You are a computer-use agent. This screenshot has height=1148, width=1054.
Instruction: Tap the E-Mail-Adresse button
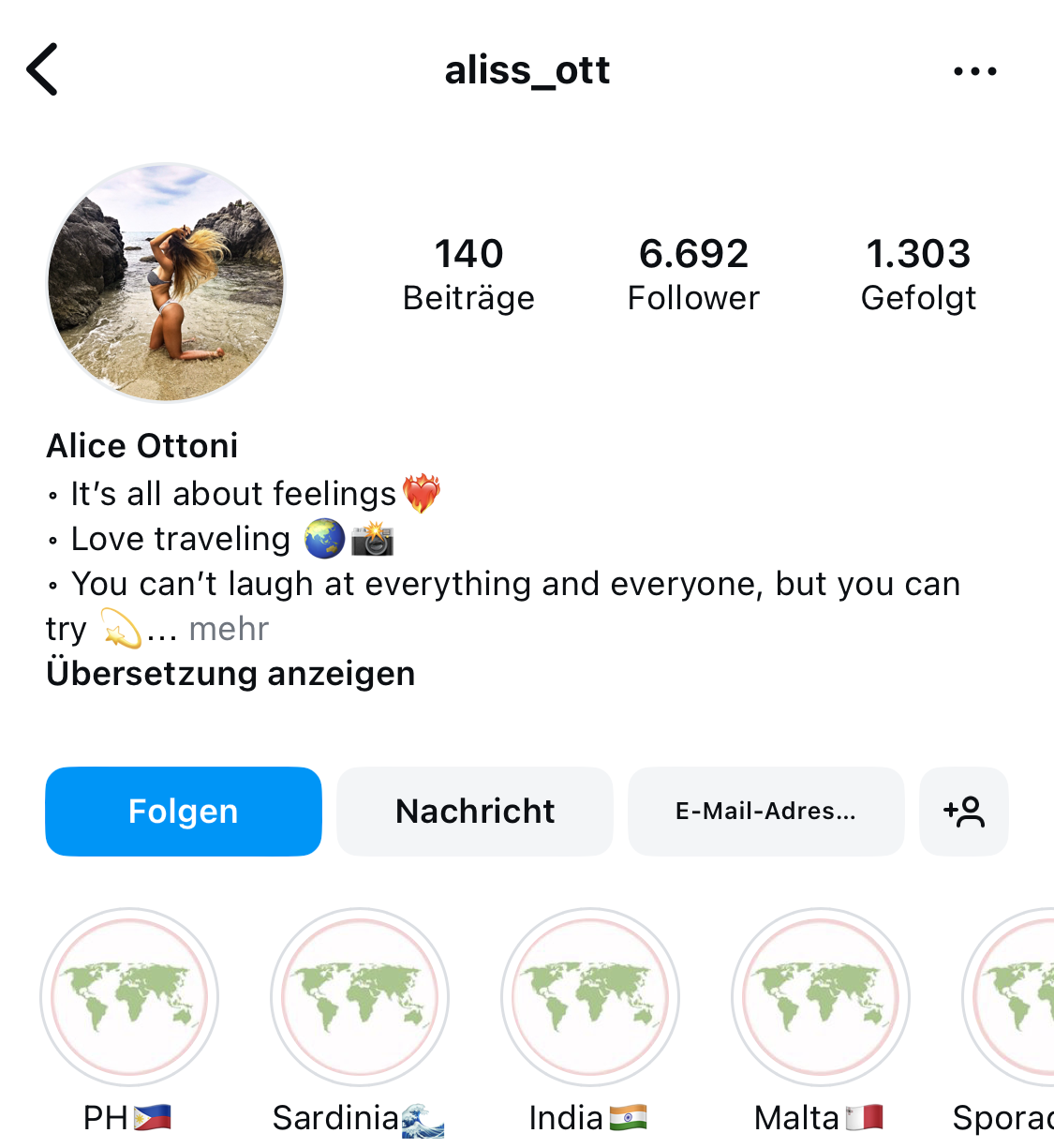(x=765, y=812)
